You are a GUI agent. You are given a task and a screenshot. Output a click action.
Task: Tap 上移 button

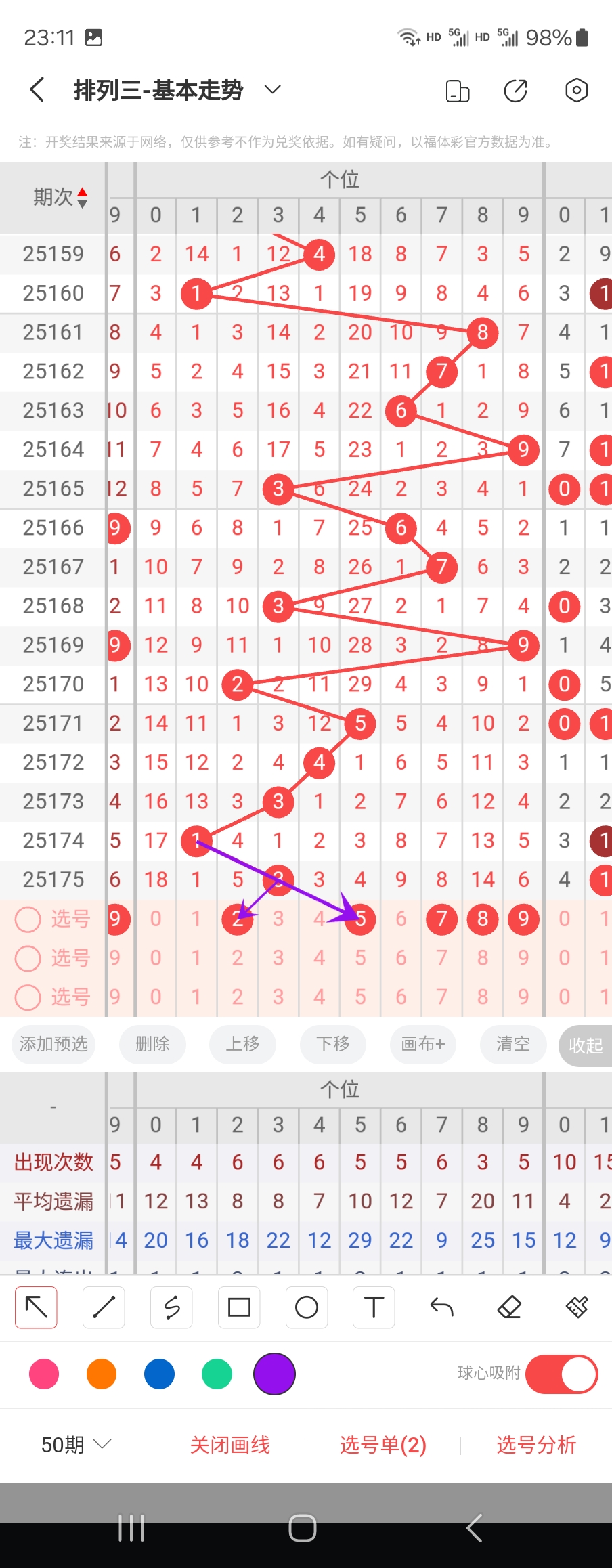[x=242, y=1044]
